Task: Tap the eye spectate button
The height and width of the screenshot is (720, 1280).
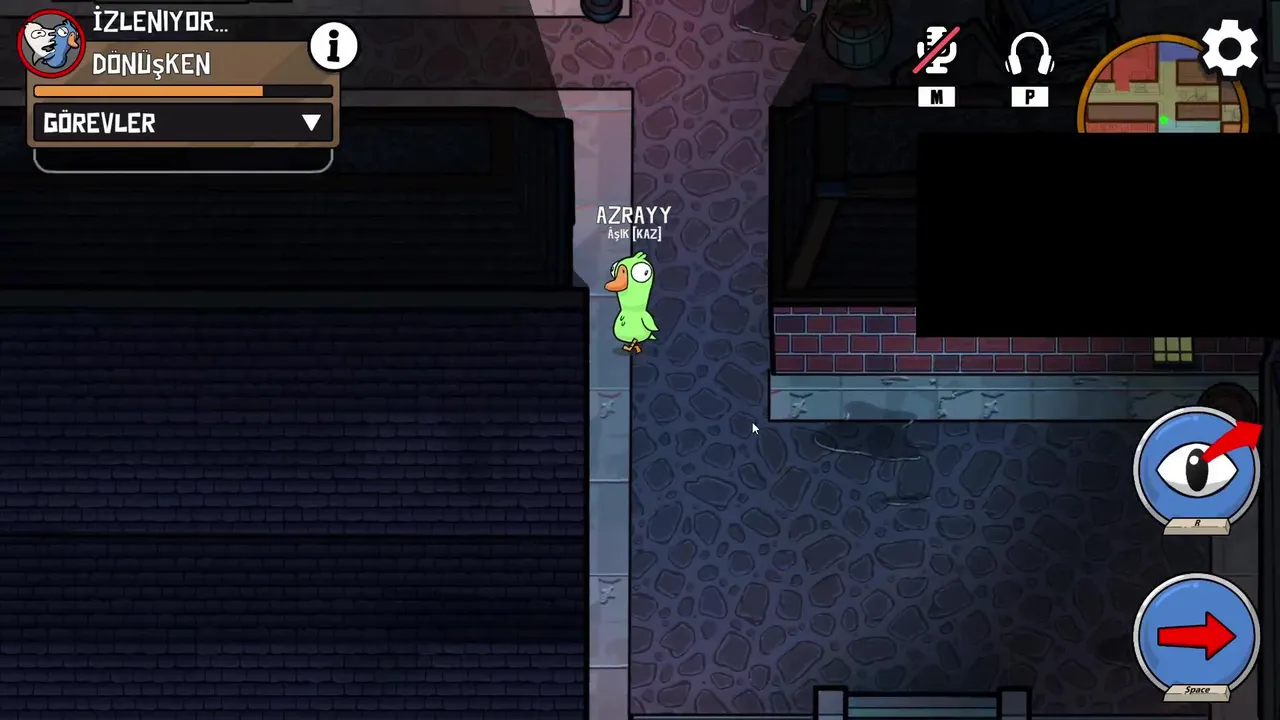Action: click(1196, 468)
